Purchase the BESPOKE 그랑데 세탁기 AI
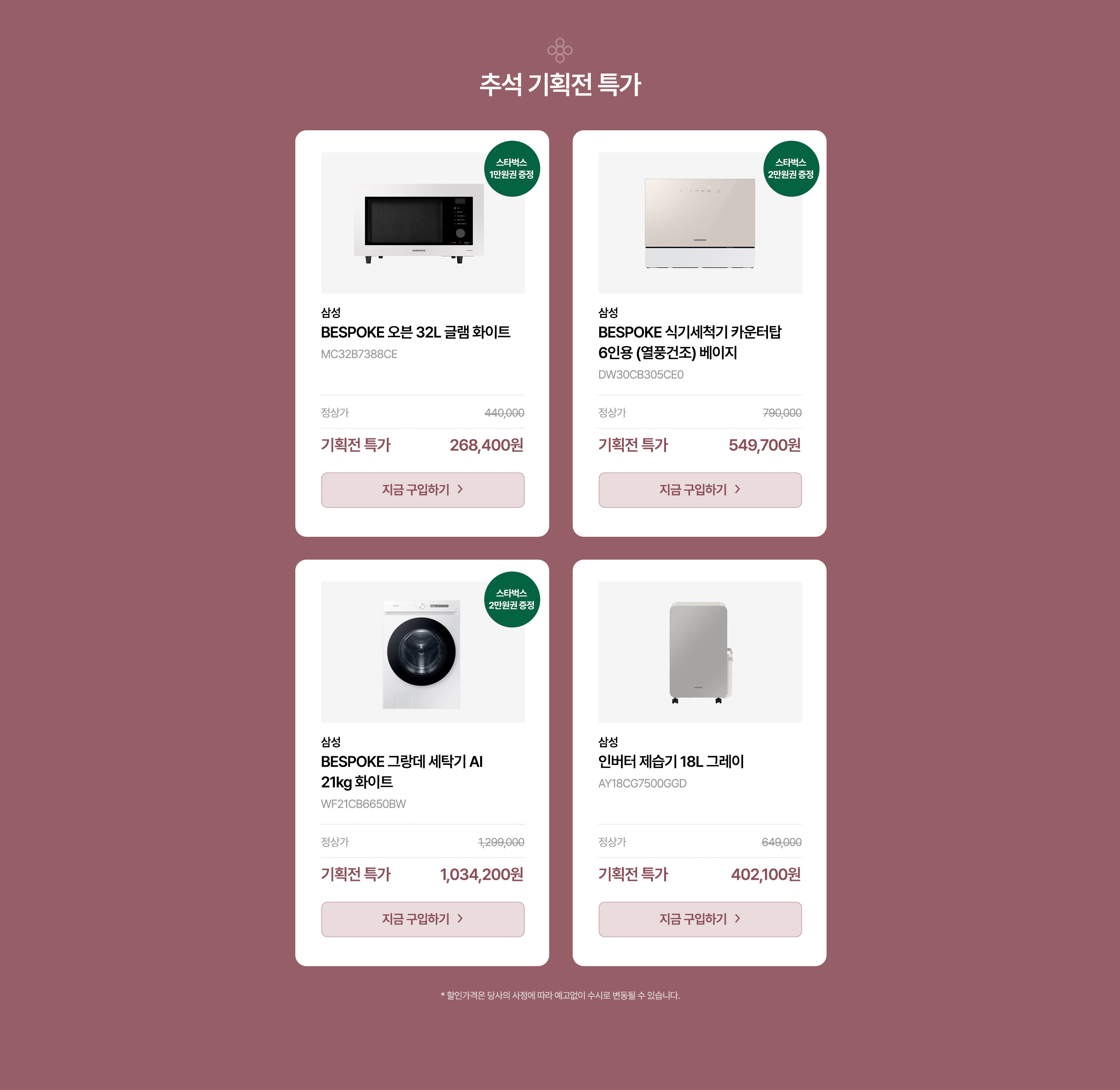The width and height of the screenshot is (1120, 1090). 423,919
